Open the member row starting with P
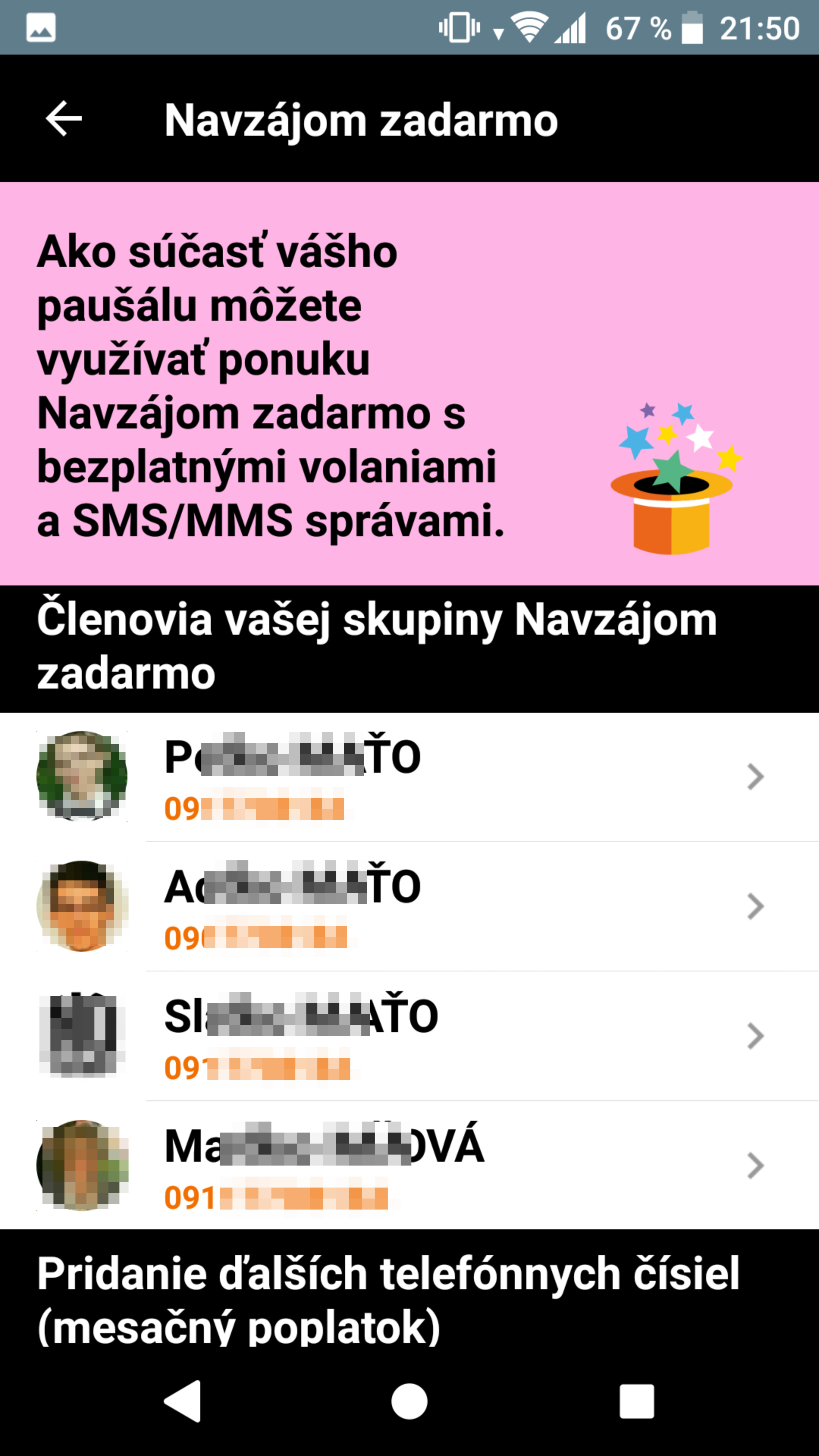Screen dimensions: 819x1456 [409, 777]
